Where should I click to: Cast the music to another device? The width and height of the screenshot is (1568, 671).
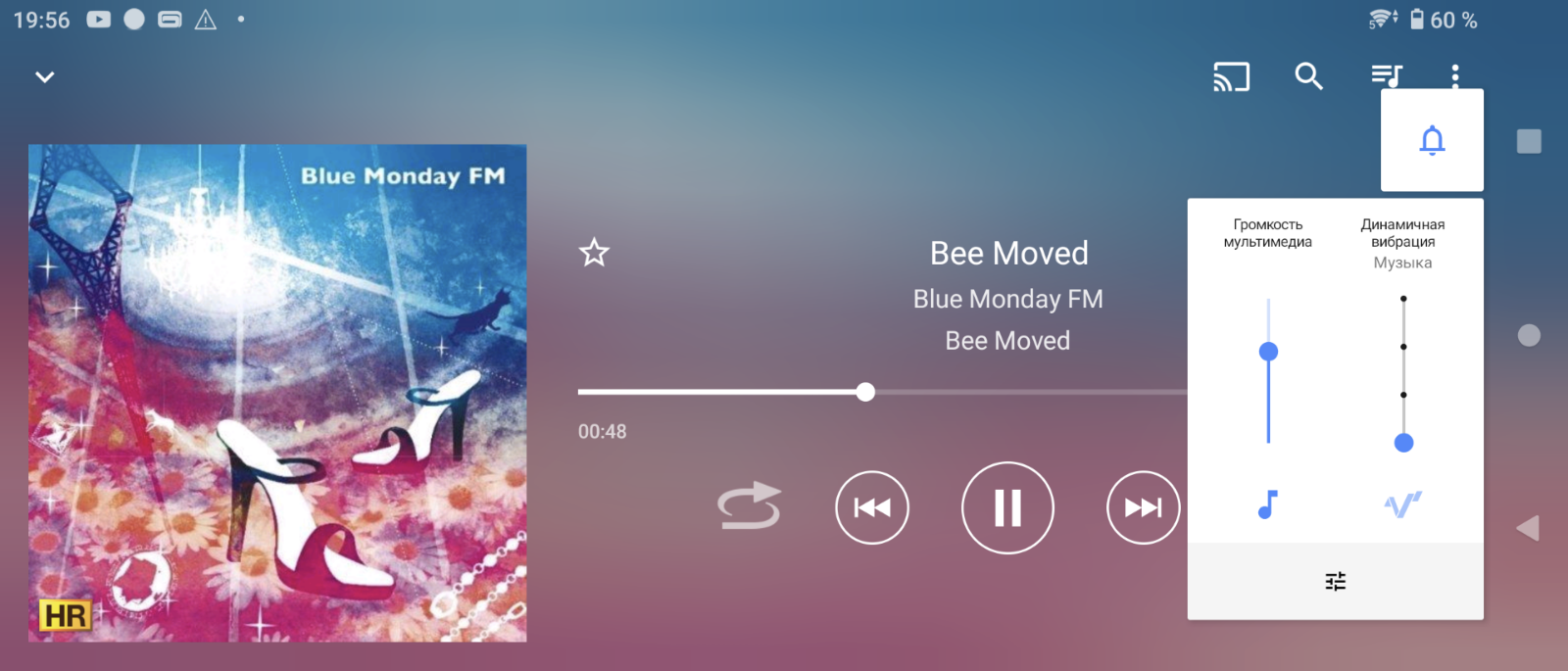coord(1231,76)
